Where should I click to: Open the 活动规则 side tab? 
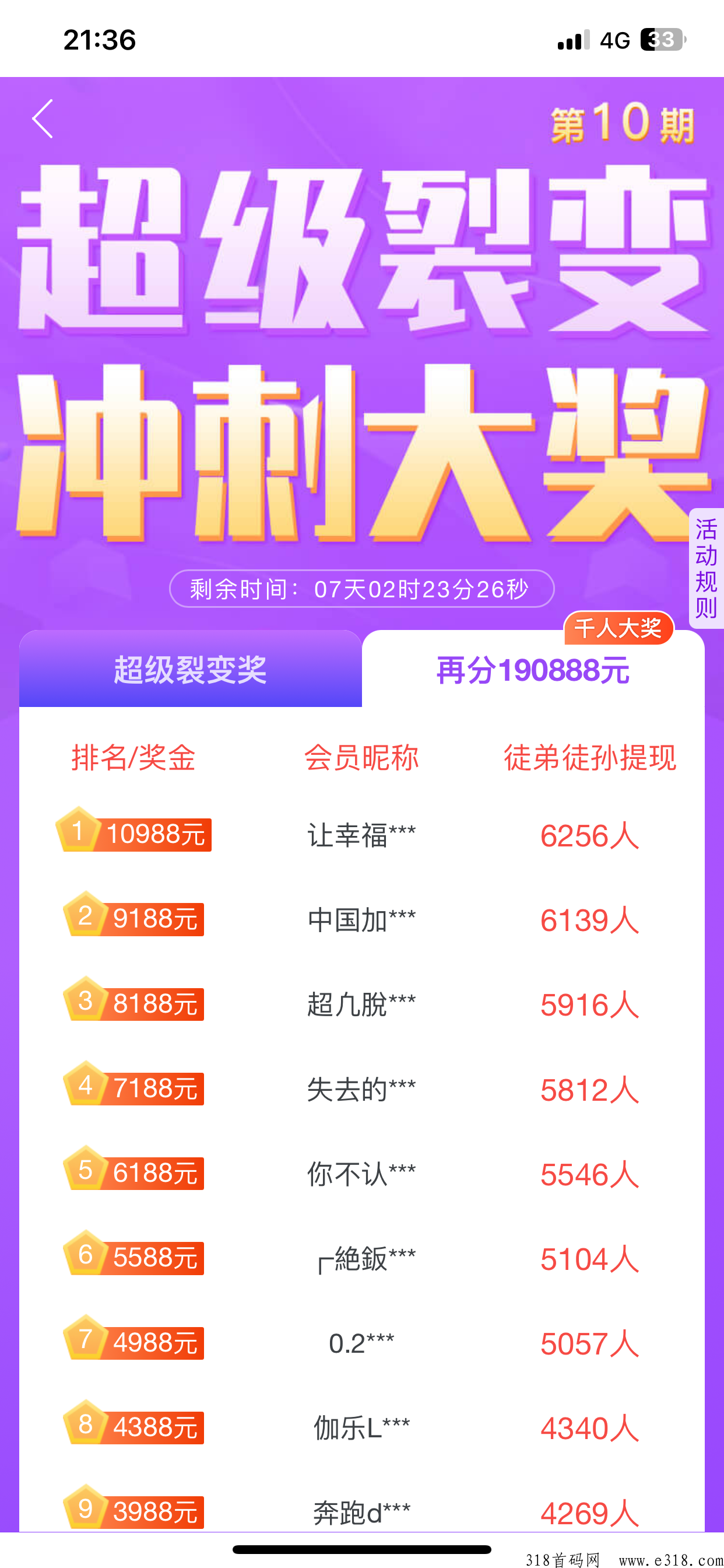click(706, 568)
